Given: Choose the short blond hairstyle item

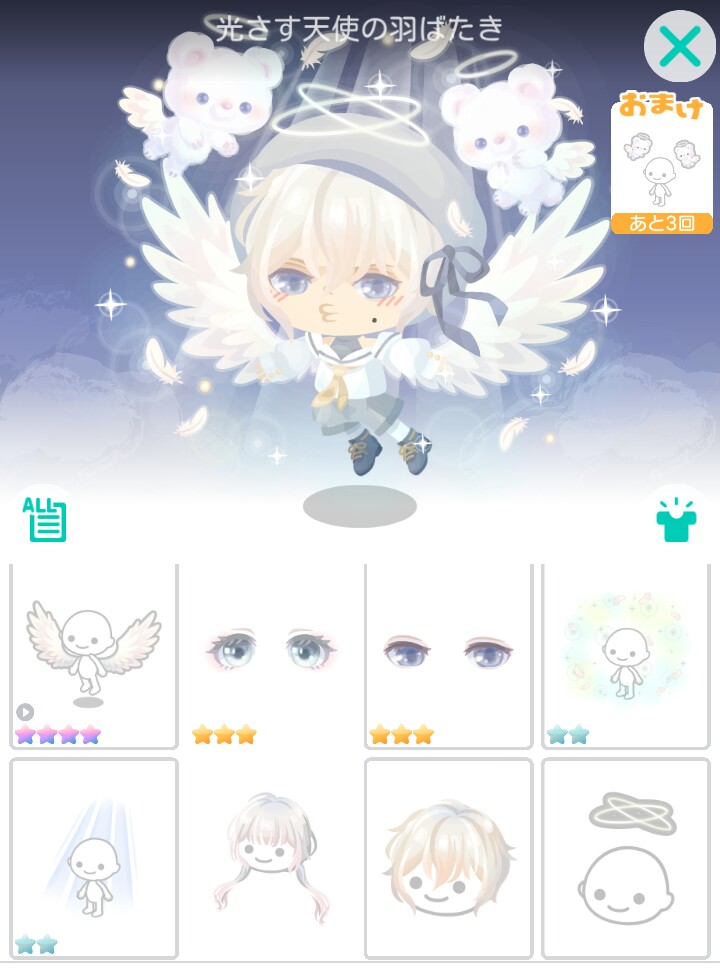Looking at the screenshot, I should [x=448, y=858].
